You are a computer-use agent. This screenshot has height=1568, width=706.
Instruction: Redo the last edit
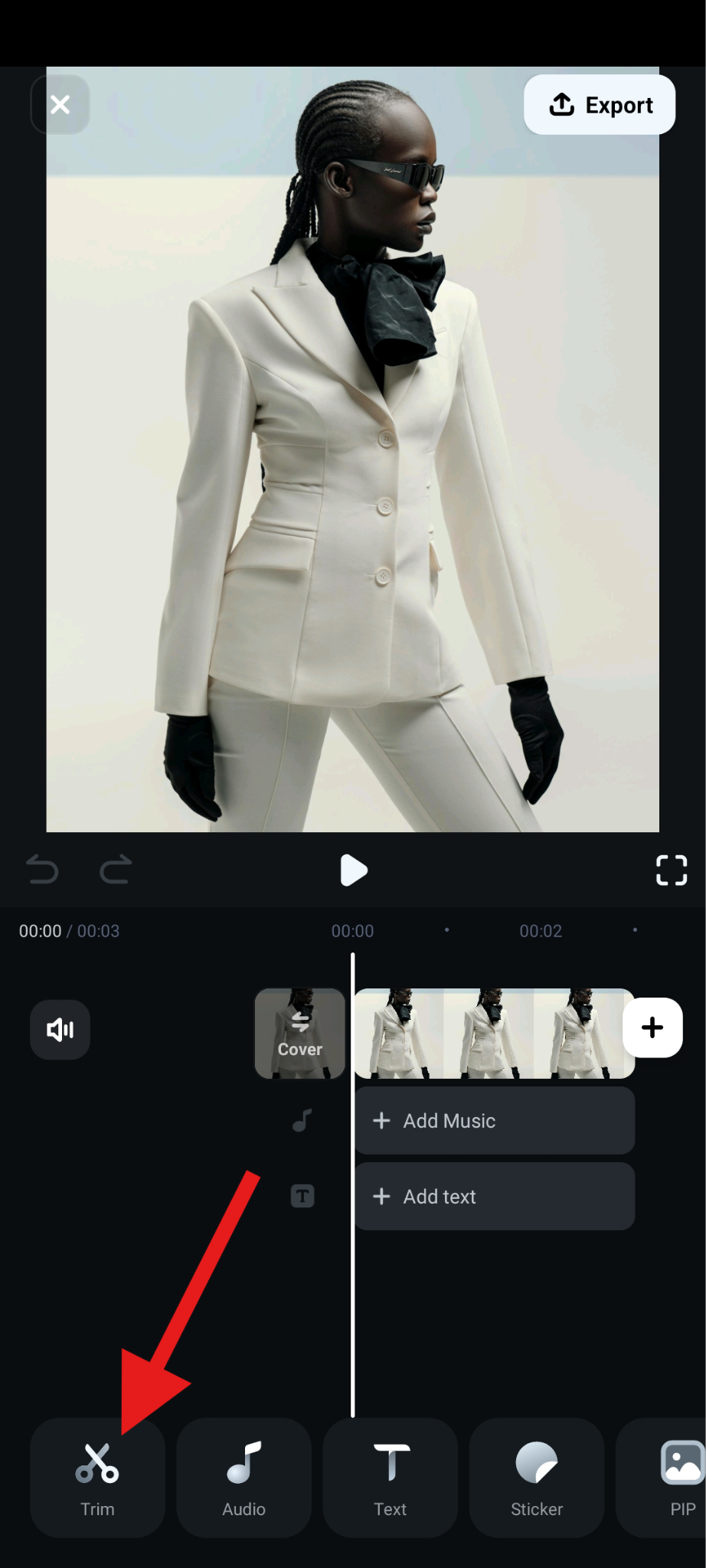pos(116,871)
